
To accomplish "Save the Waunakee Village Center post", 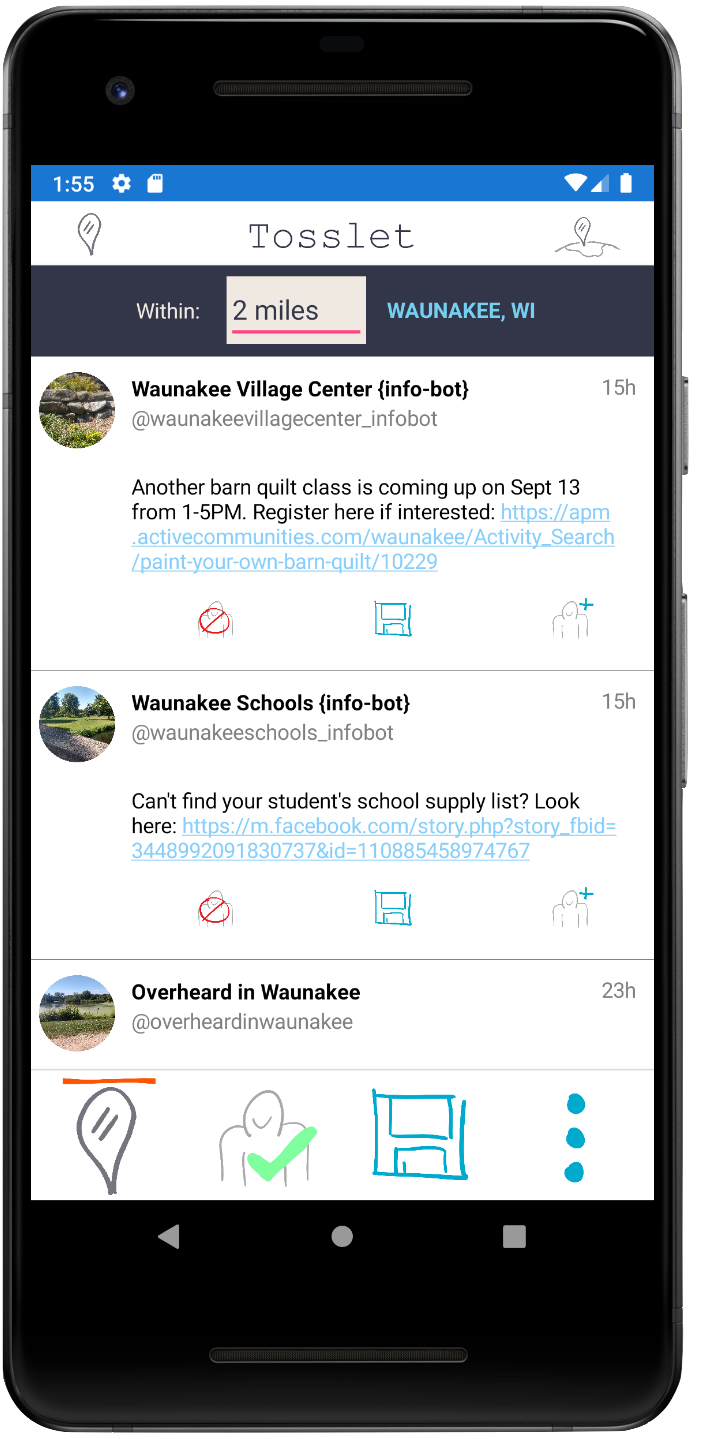I will [392, 620].
